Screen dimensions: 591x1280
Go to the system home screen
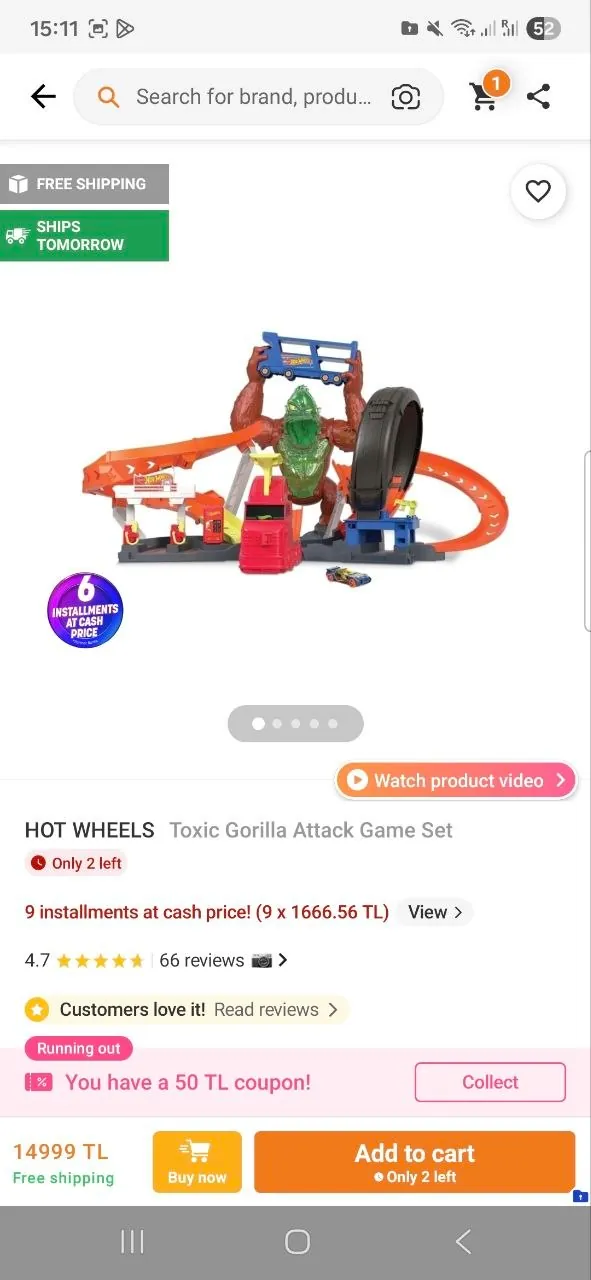coord(297,1242)
